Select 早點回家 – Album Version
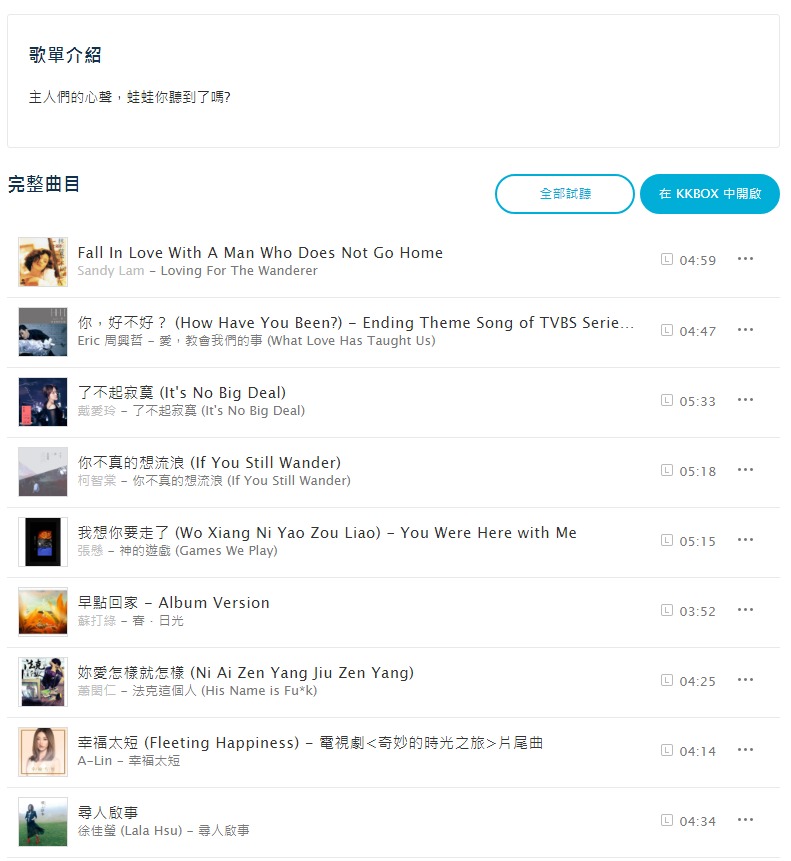The height and width of the screenshot is (861, 791). pyautogui.click(x=174, y=603)
